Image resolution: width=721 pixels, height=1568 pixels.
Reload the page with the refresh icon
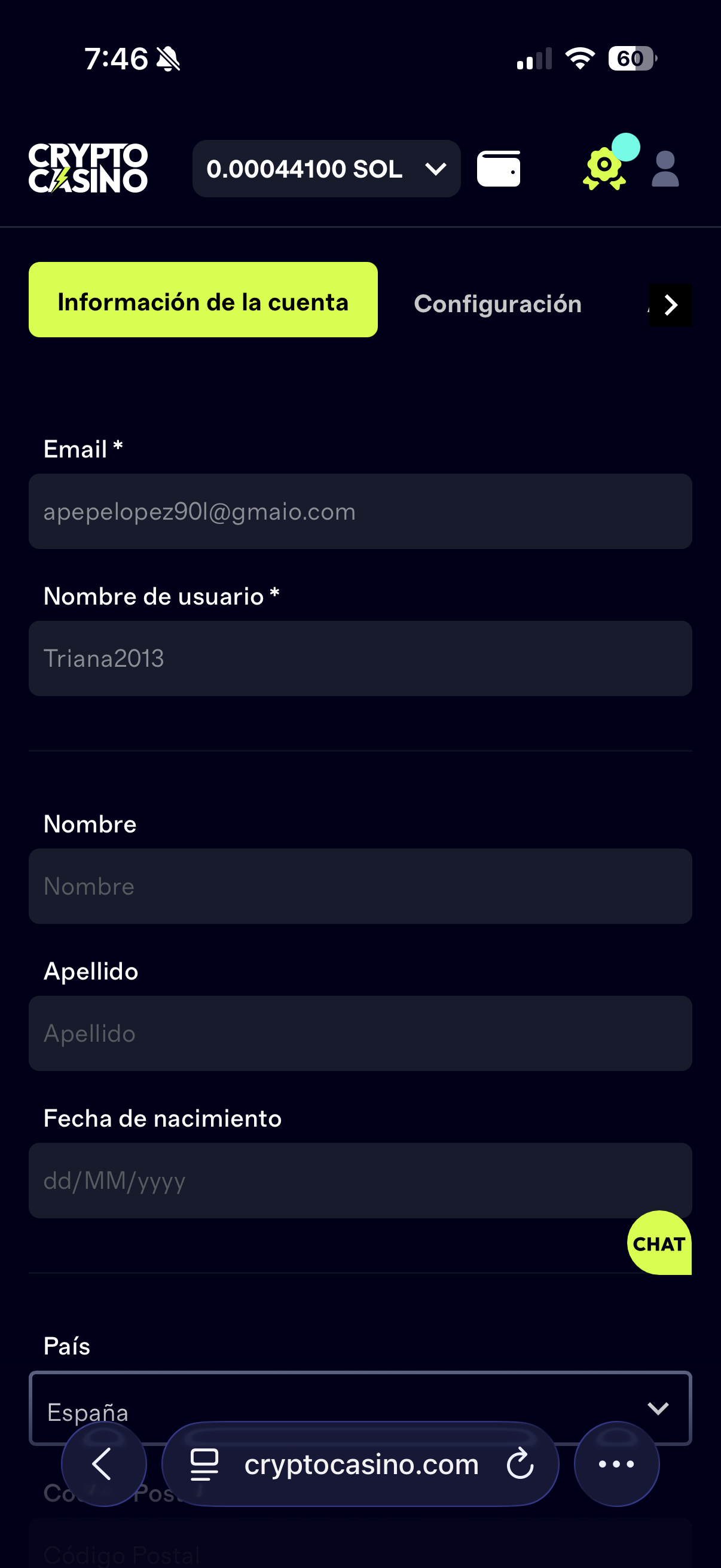(x=520, y=1464)
